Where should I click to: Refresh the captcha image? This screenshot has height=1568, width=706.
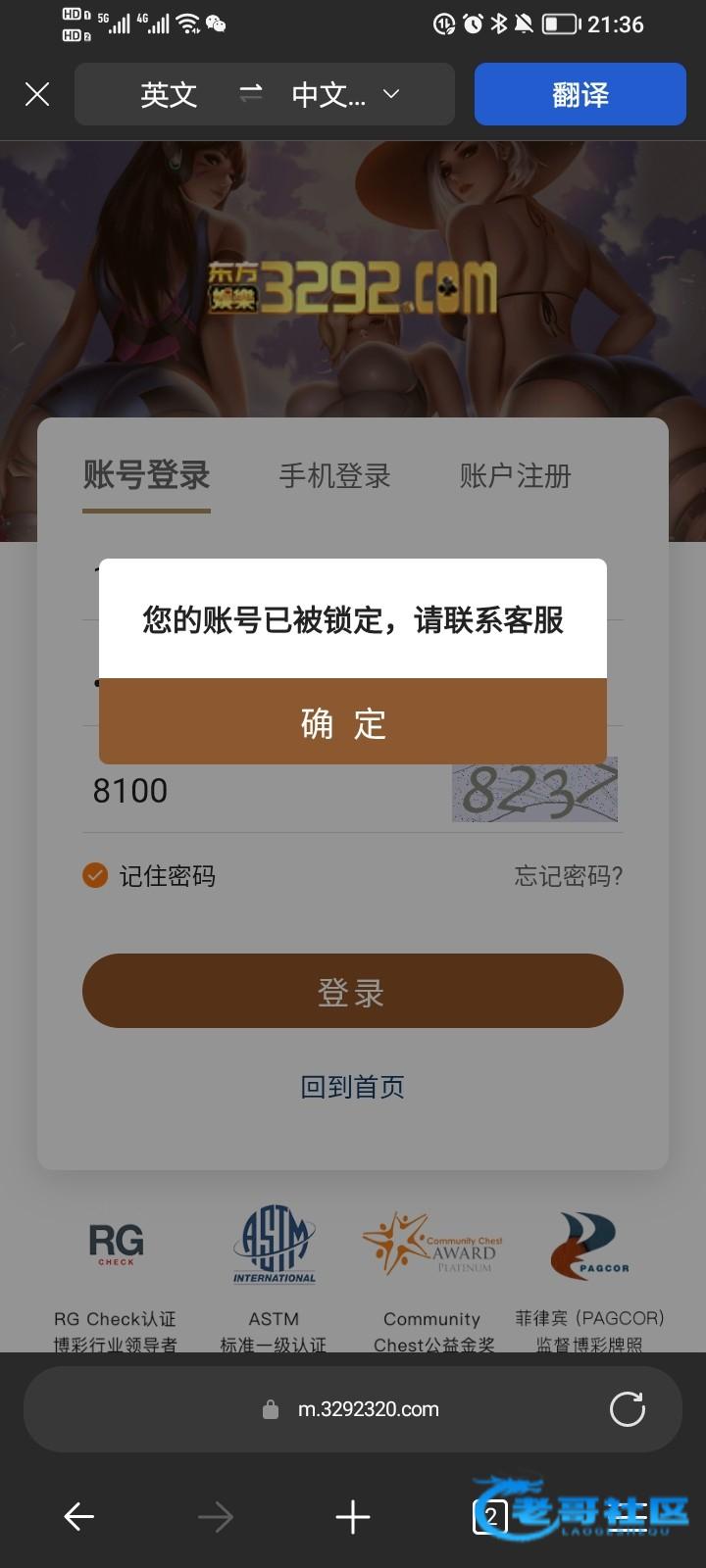(534, 790)
